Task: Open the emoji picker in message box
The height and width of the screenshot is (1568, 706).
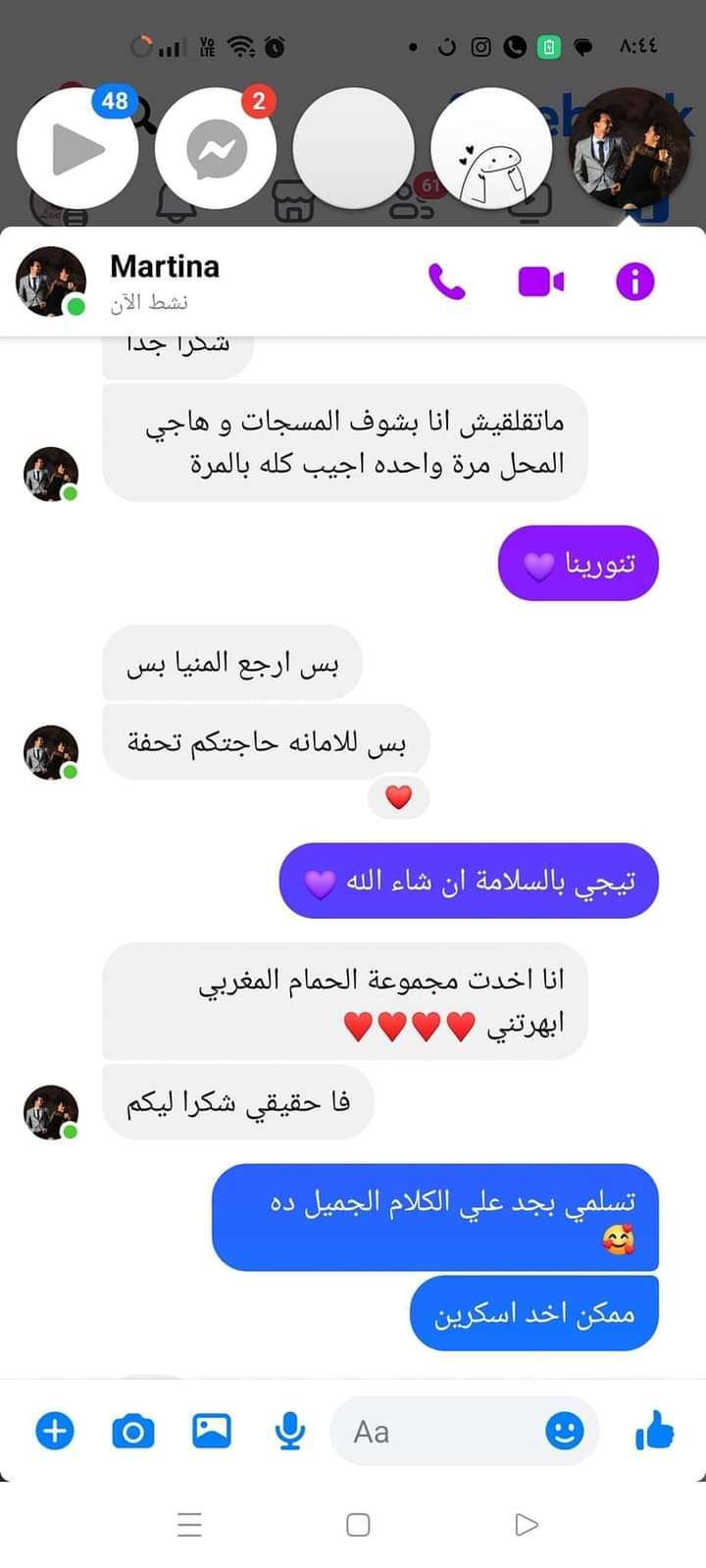Action: tap(564, 1432)
